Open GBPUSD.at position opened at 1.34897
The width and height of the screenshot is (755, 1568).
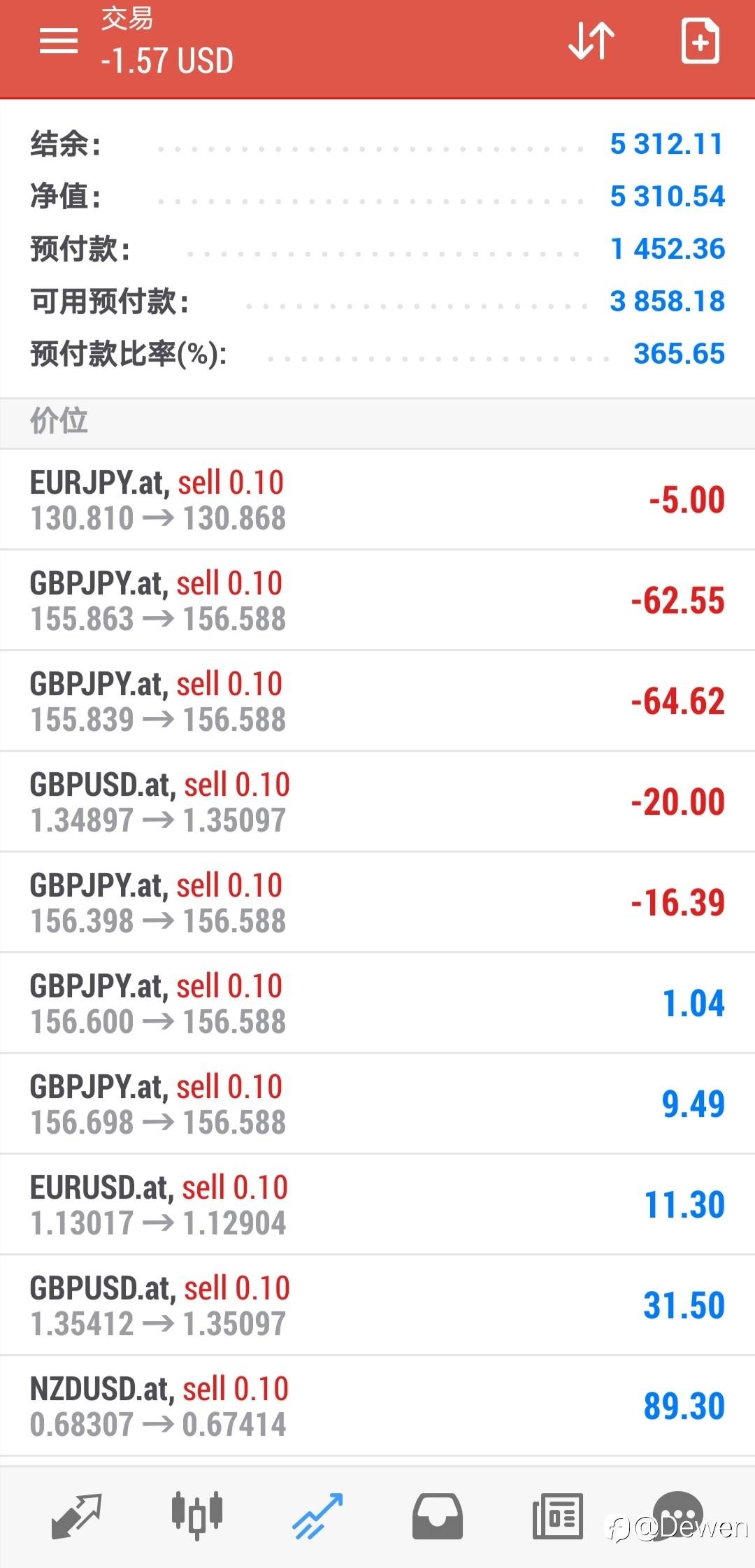377,801
